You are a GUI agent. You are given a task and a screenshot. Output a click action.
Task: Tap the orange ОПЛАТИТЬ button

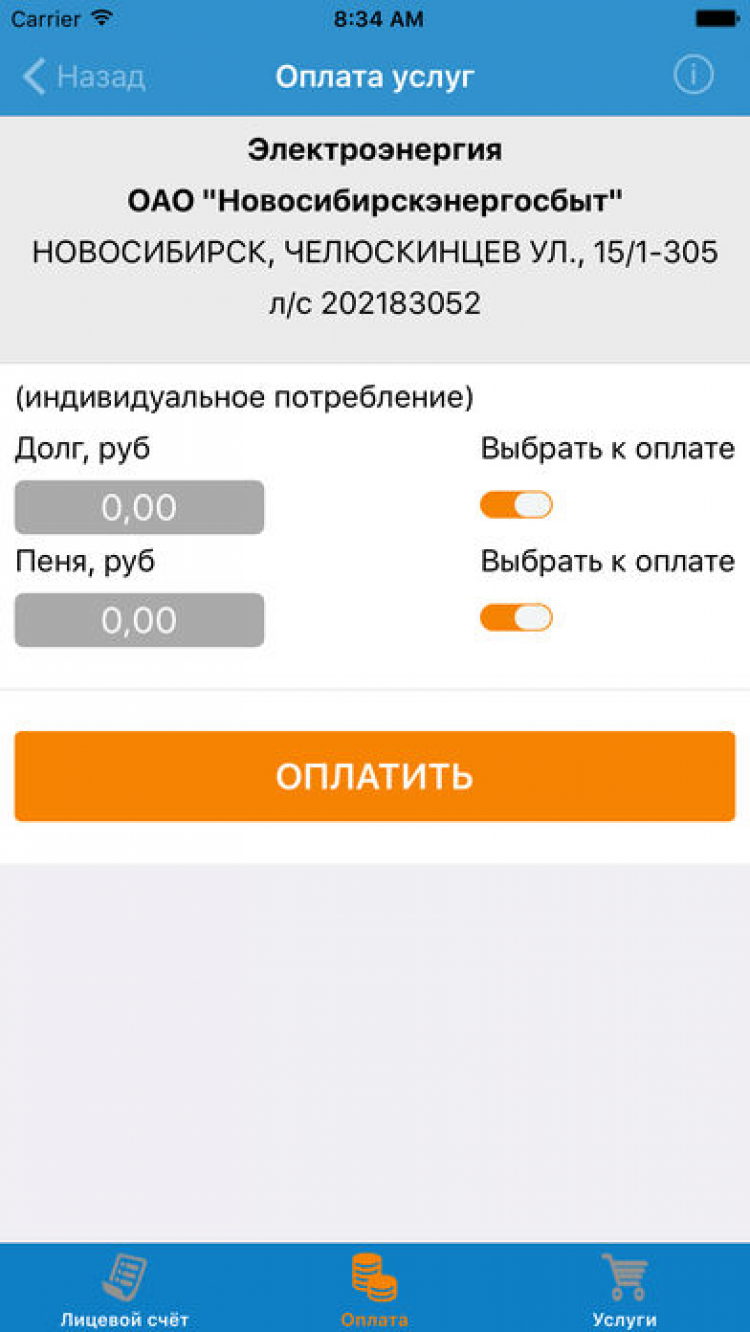coord(374,776)
